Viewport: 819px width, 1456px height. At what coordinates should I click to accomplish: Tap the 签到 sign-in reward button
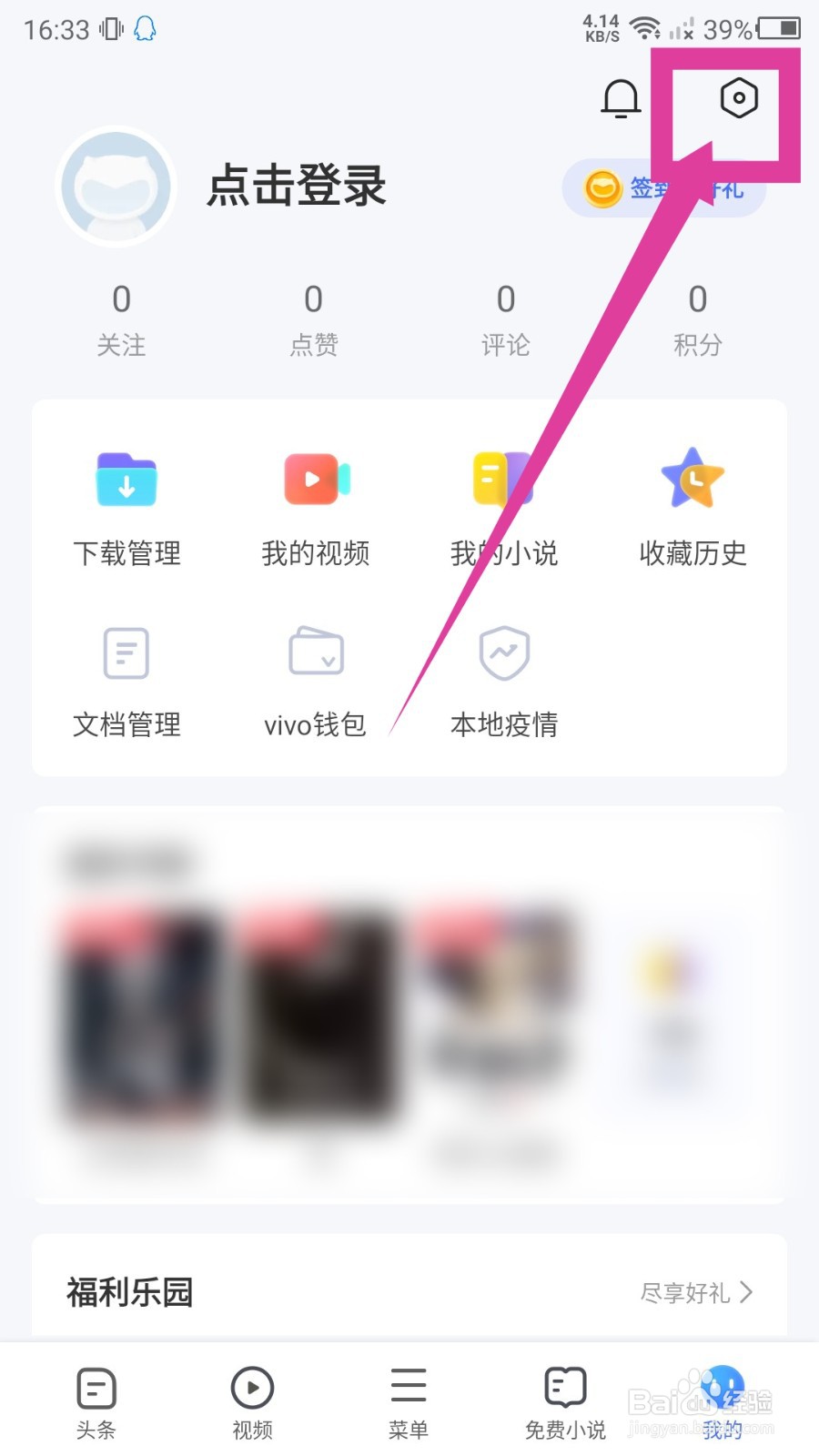(662, 188)
